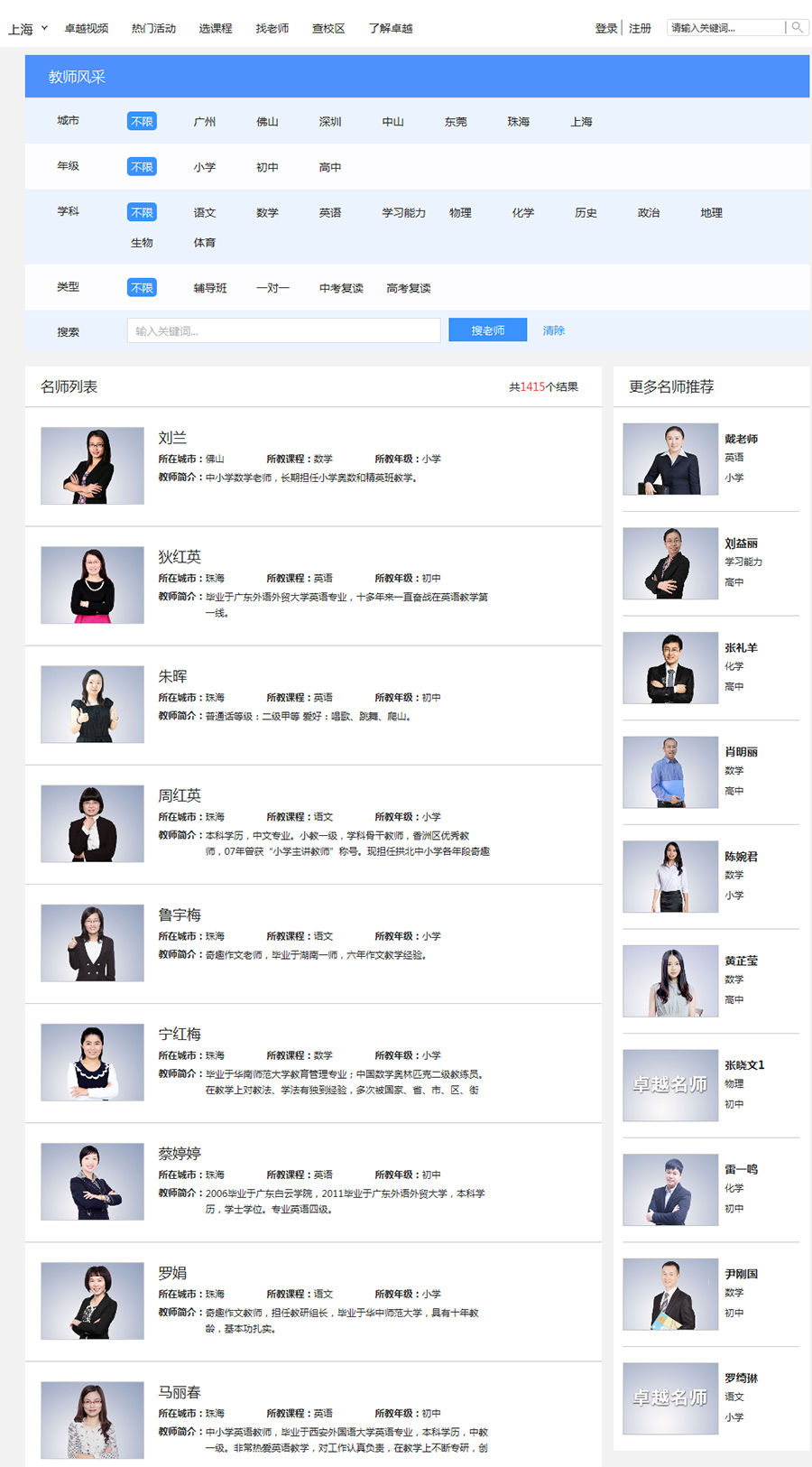Image resolution: width=812 pixels, height=1467 pixels.
Task: Tap the 登录 link
Action: coord(605,29)
